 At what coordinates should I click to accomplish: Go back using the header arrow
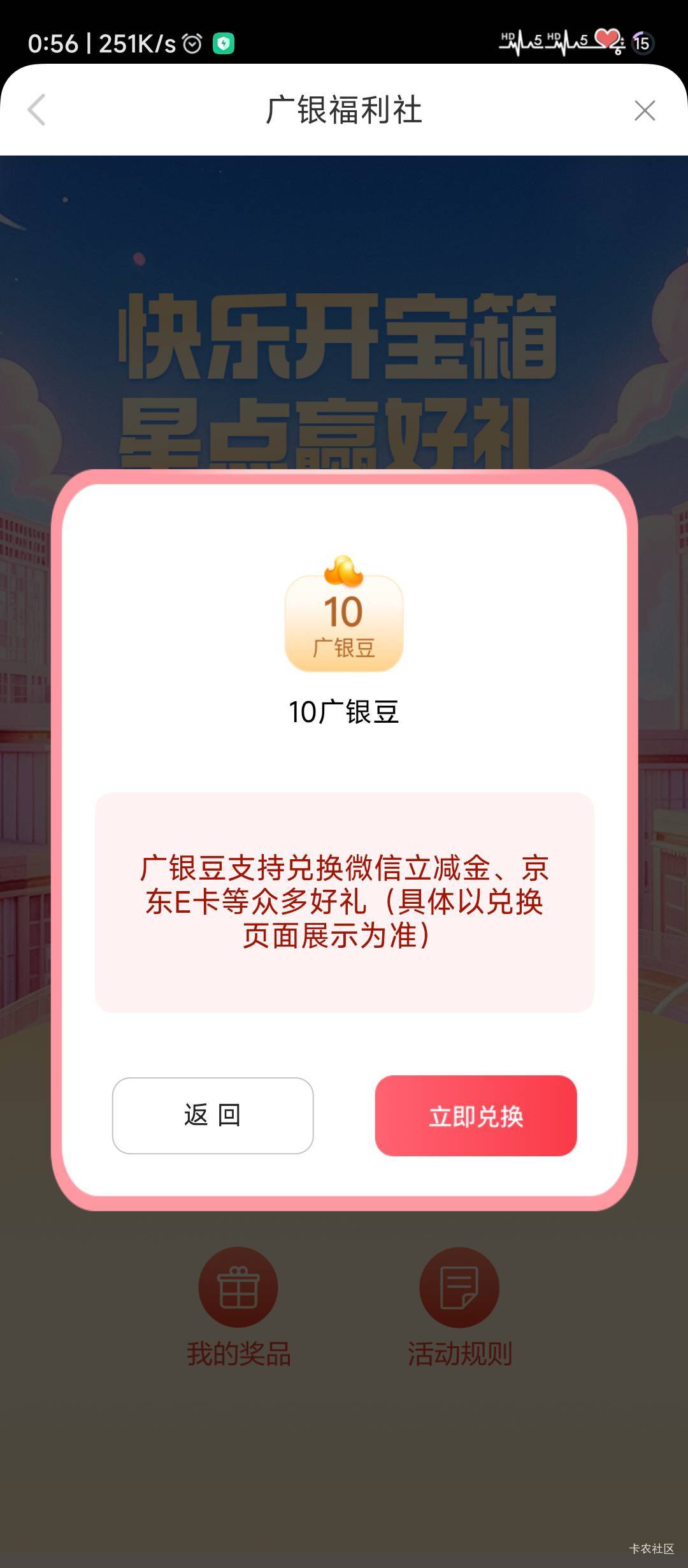tap(37, 110)
